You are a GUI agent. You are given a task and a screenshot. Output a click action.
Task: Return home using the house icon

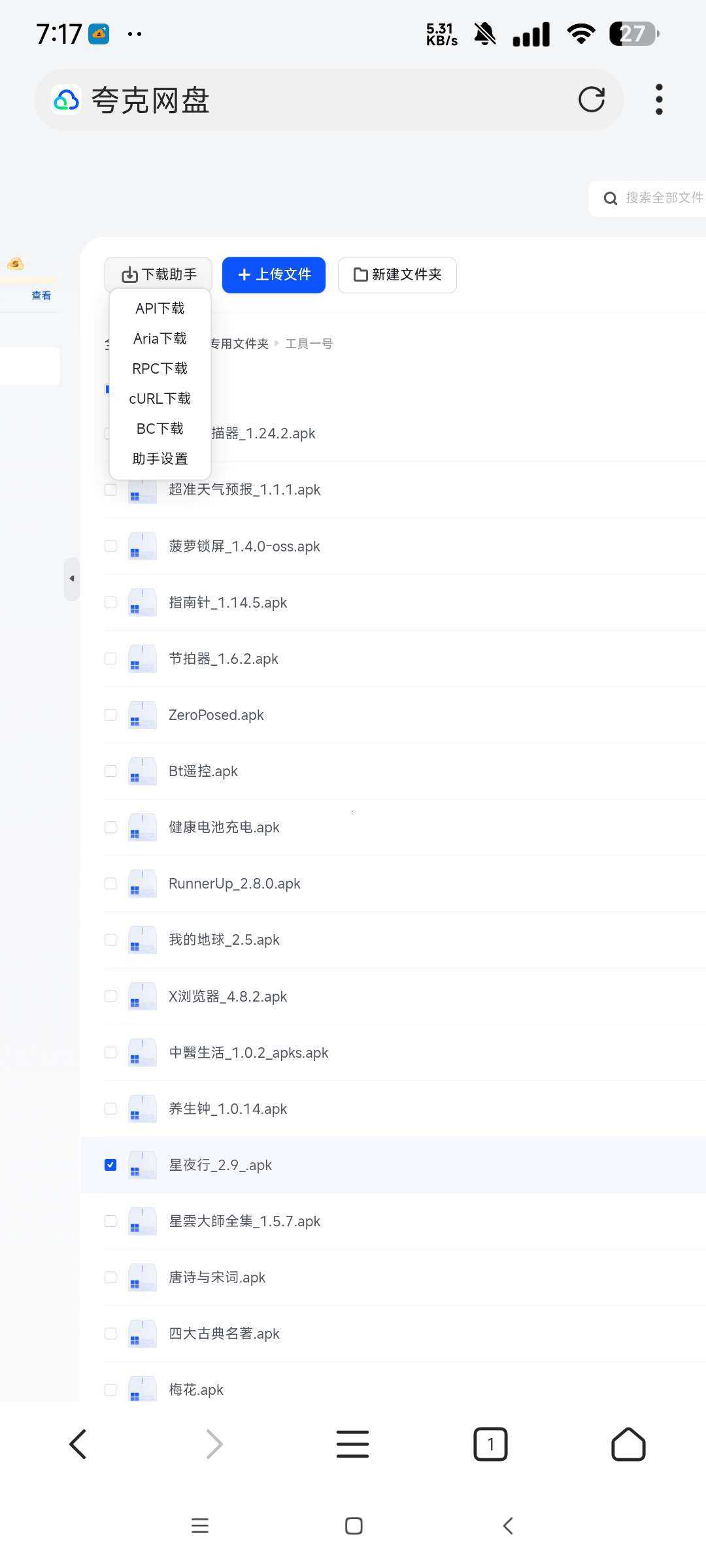[x=628, y=1444]
